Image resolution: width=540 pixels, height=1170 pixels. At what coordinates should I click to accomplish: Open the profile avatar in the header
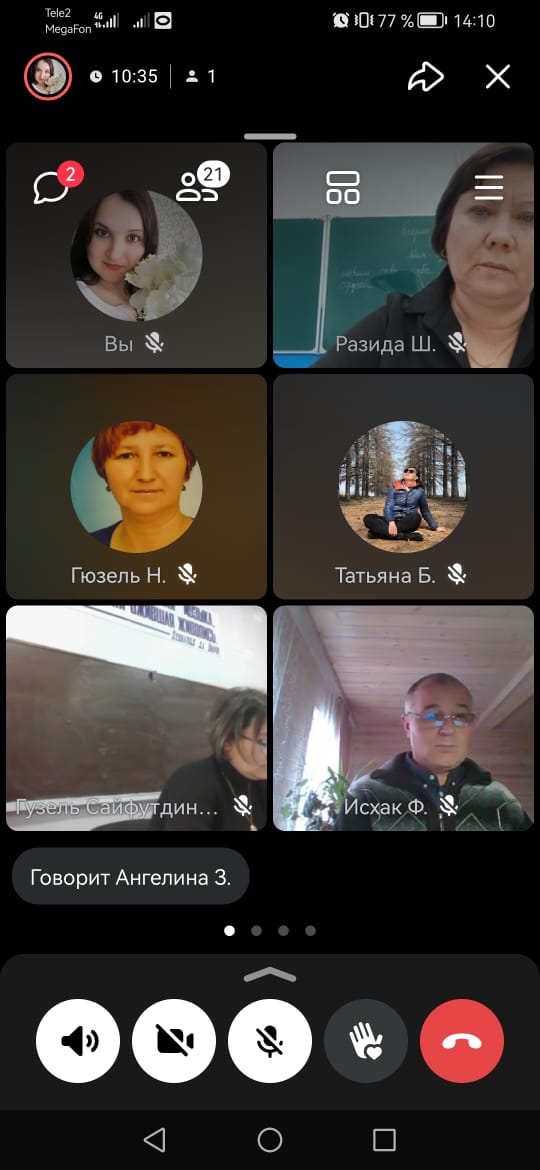[48, 76]
